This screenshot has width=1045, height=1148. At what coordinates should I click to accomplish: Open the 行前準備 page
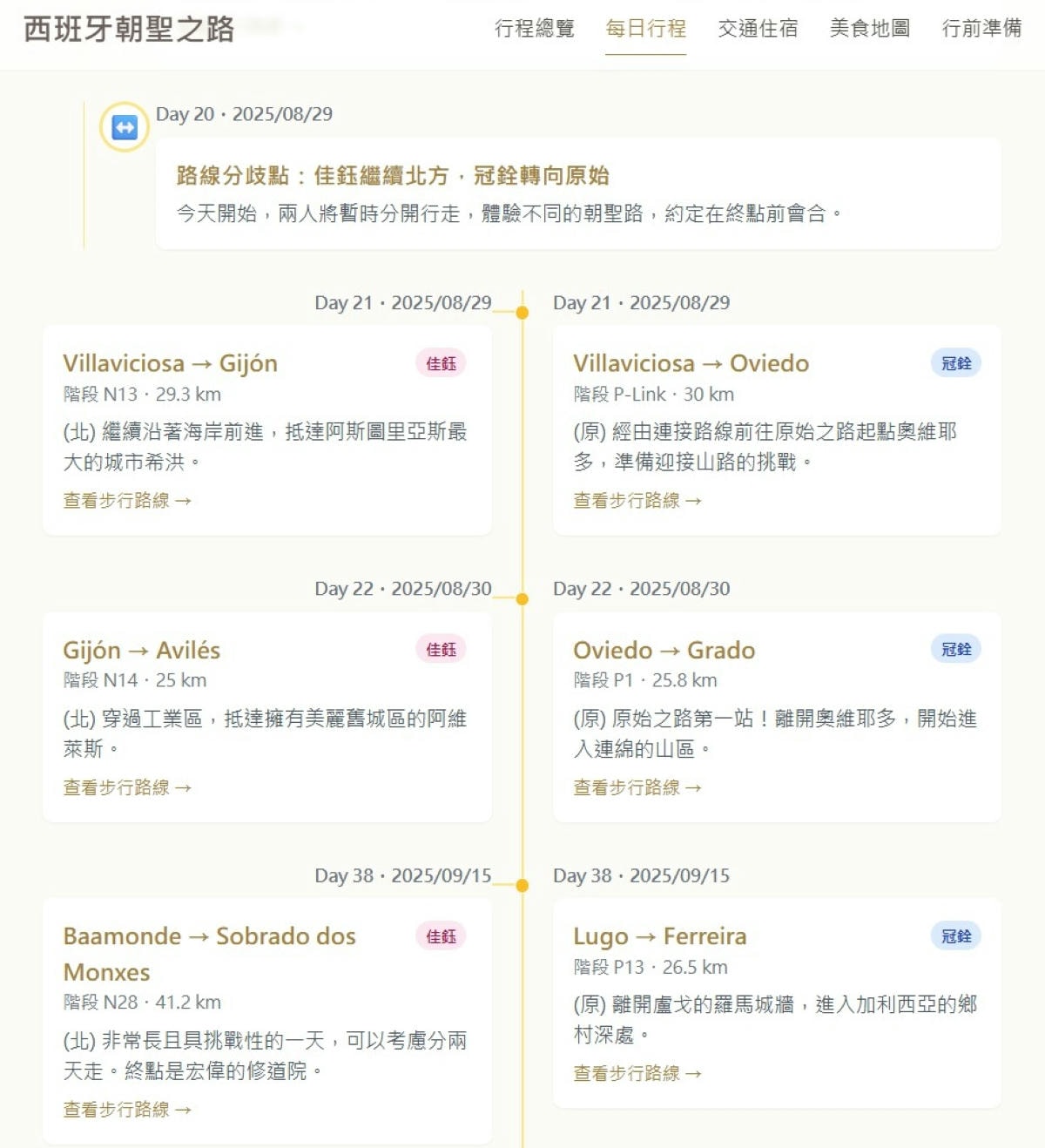[982, 29]
